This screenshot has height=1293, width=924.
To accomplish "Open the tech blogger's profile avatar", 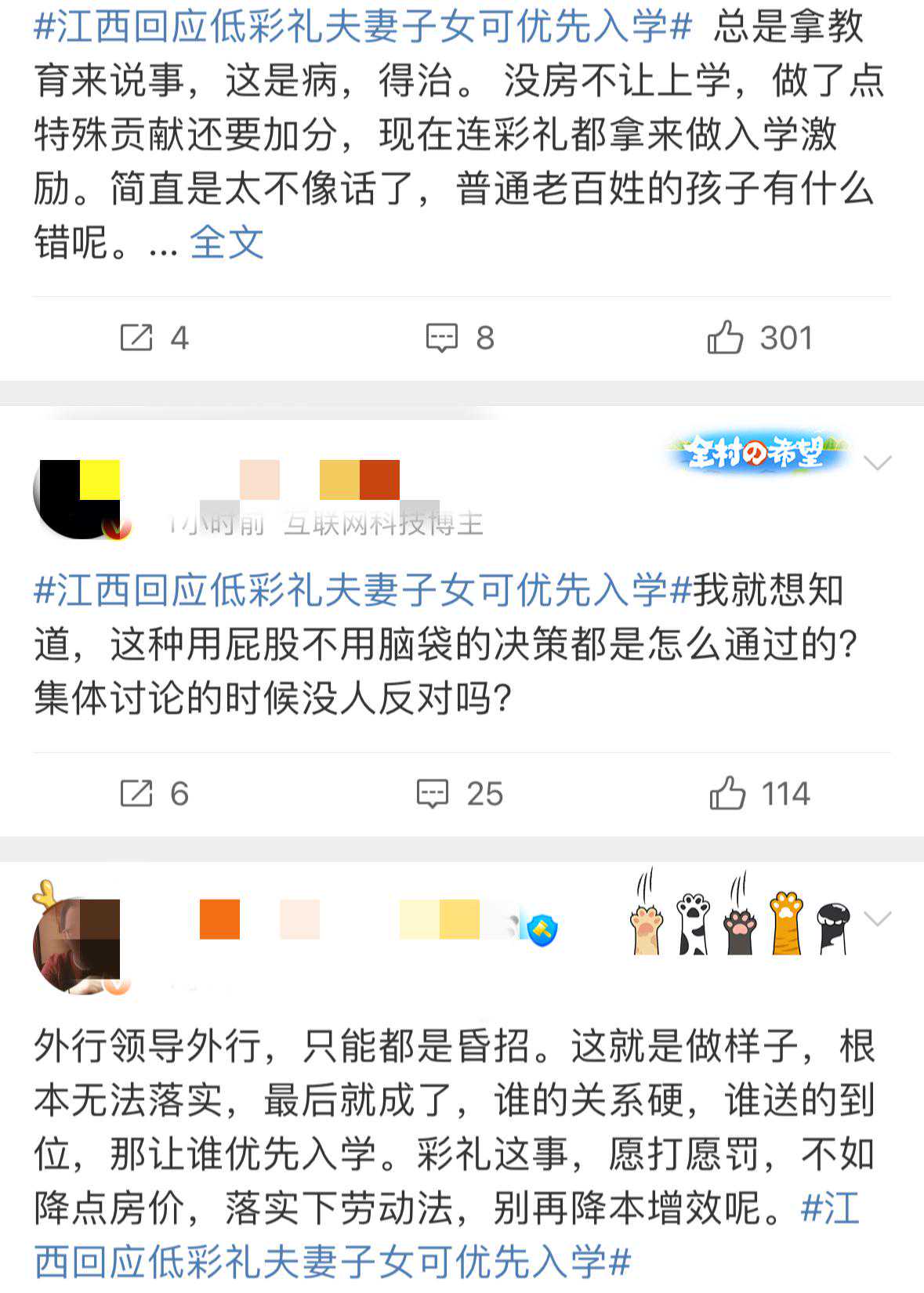I will click(x=78, y=498).
